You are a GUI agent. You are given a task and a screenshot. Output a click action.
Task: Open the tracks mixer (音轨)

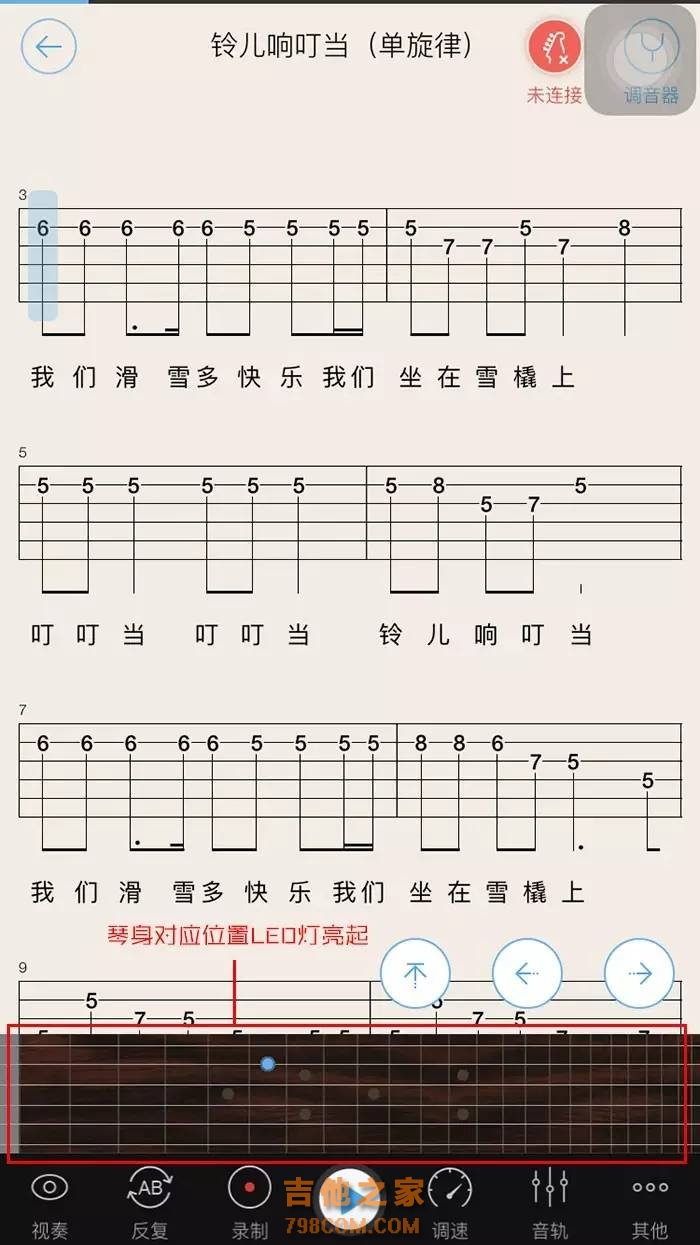click(x=550, y=1203)
